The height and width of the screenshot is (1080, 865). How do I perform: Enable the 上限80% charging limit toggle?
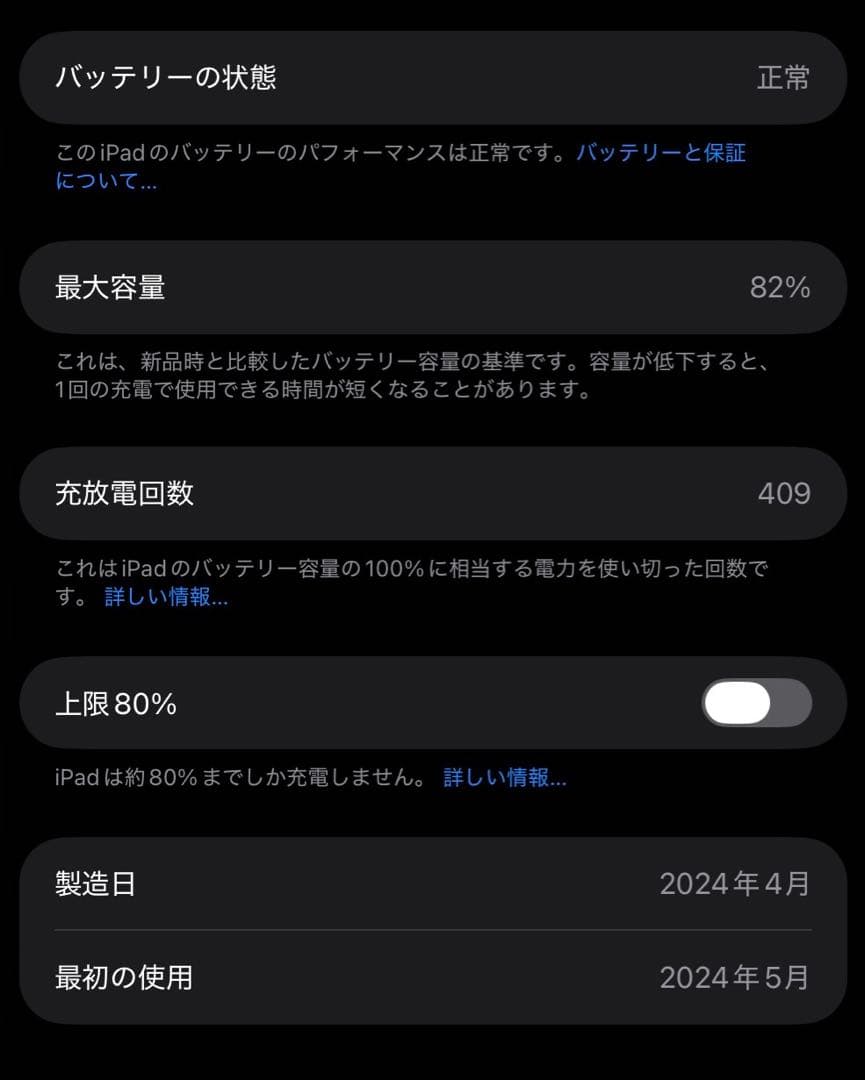pyautogui.click(x=757, y=702)
